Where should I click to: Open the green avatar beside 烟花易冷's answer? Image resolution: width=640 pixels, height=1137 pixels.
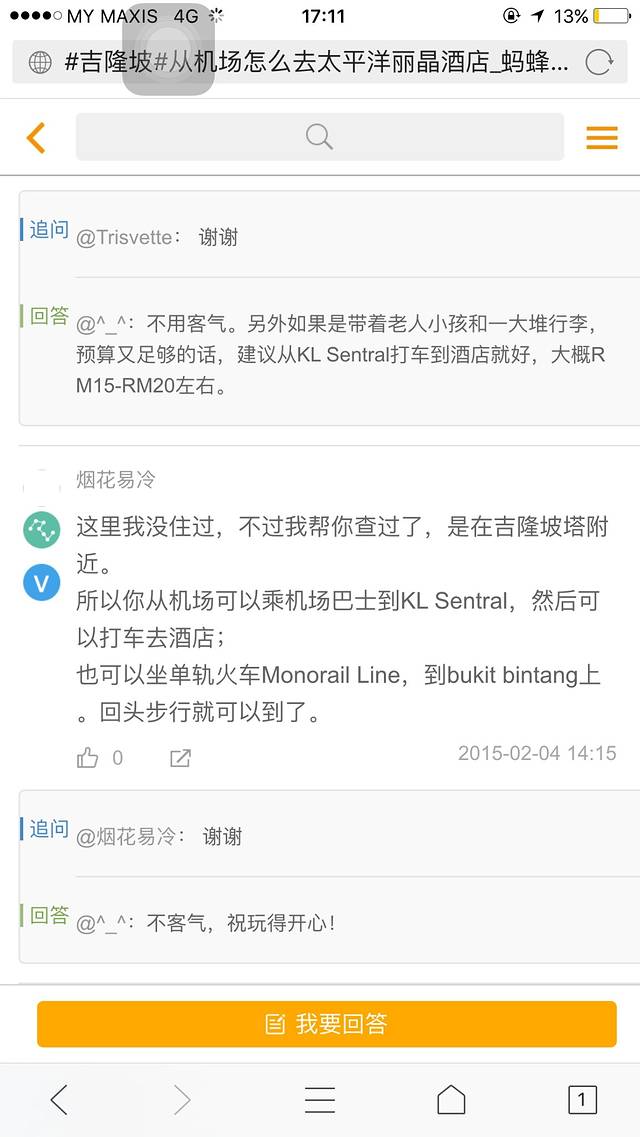tap(42, 529)
